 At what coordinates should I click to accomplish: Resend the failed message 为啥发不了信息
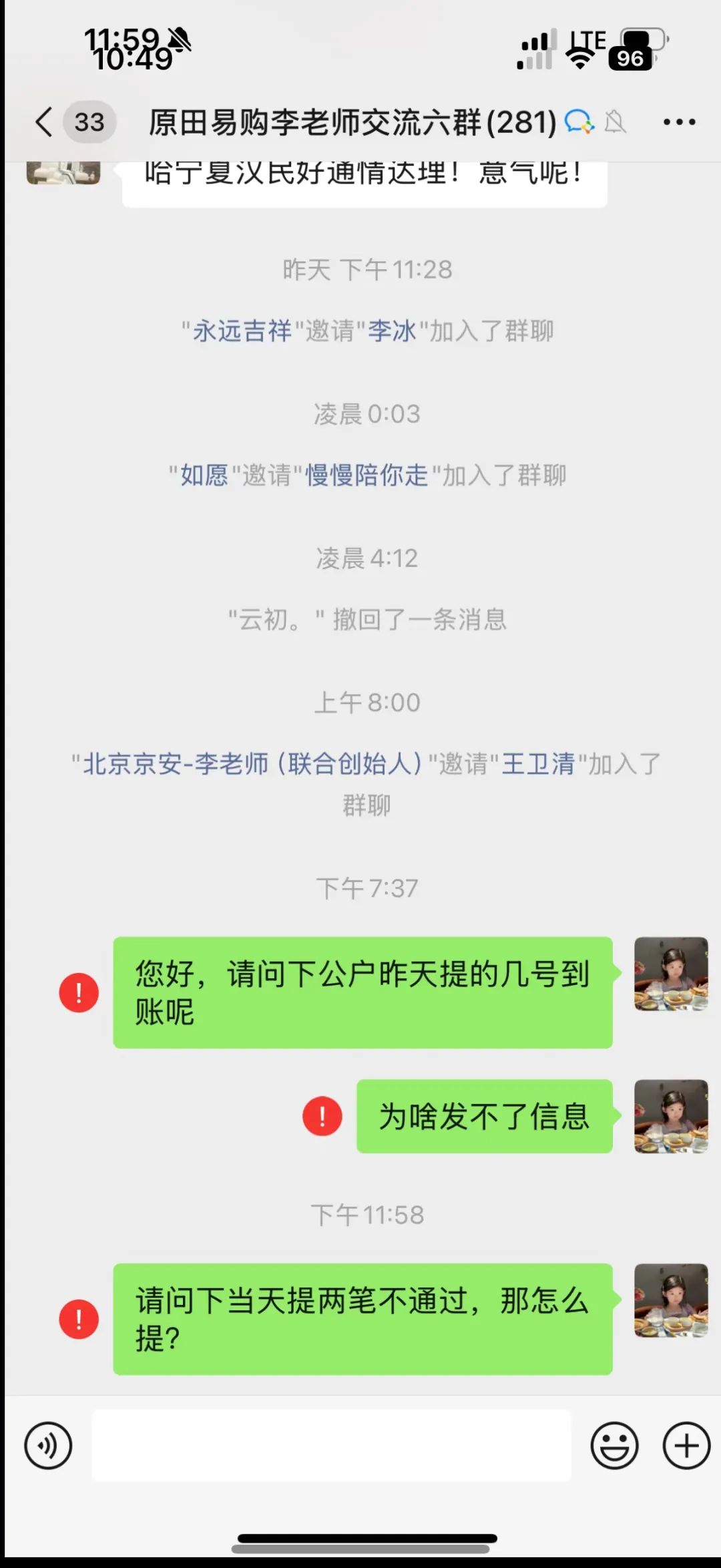[x=322, y=1116]
